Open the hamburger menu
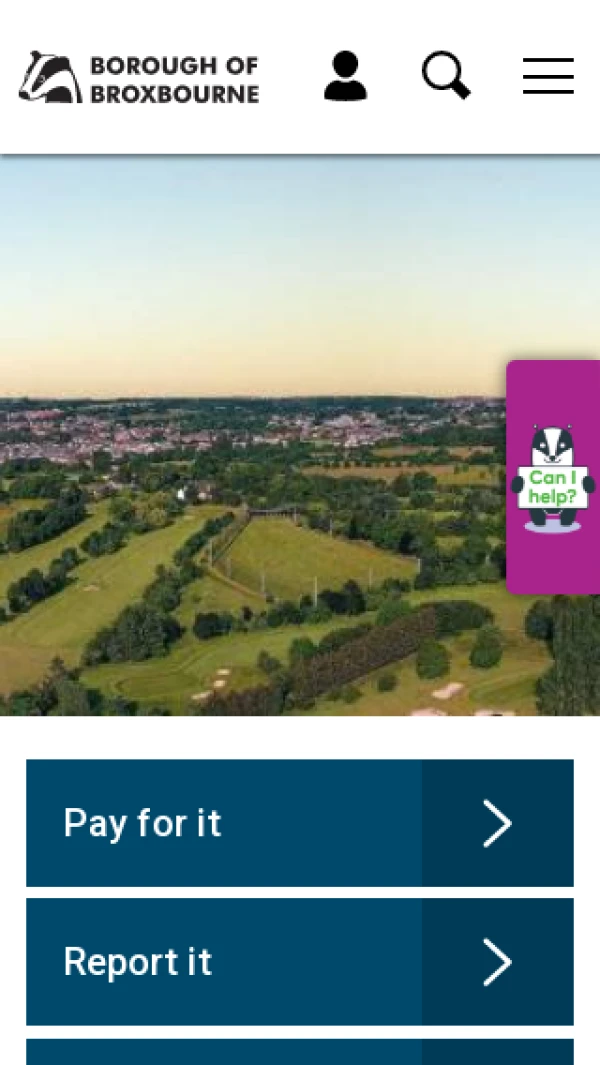Viewport: 600px width, 1065px height. coord(548,76)
